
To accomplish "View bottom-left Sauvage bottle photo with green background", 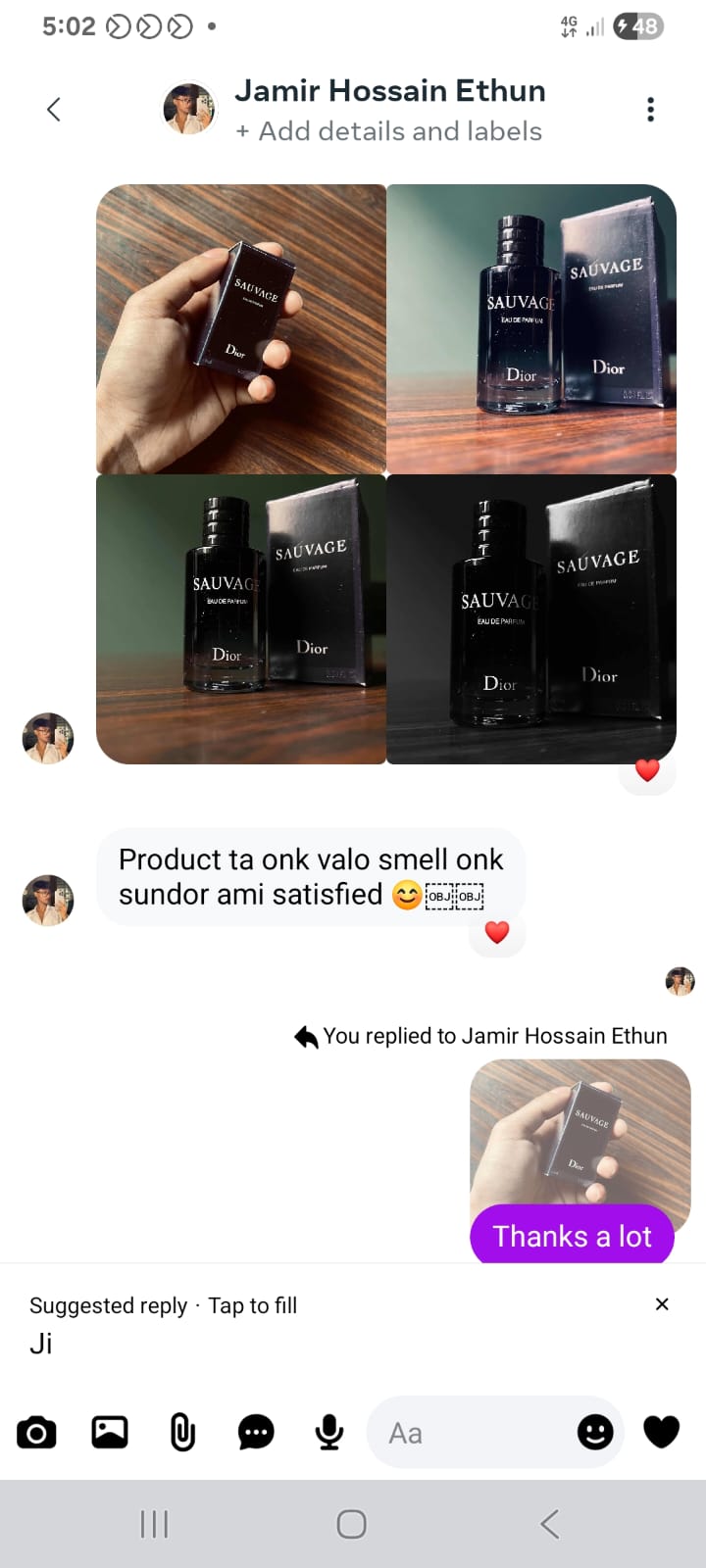I will [x=241, y=619].
